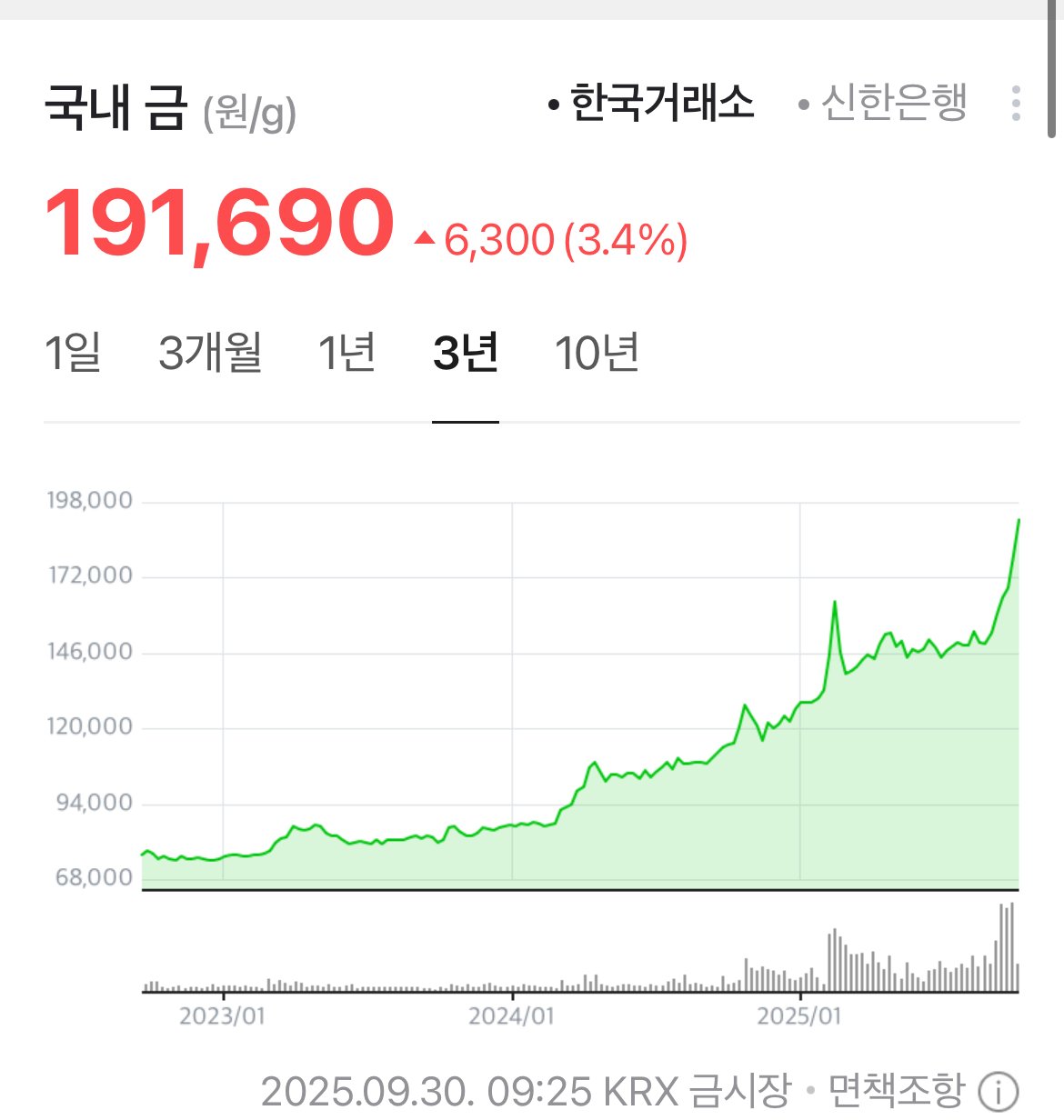
Task: Switch to the 10년 chart tab
Action: pyautogui.click(x=598, y=353)
